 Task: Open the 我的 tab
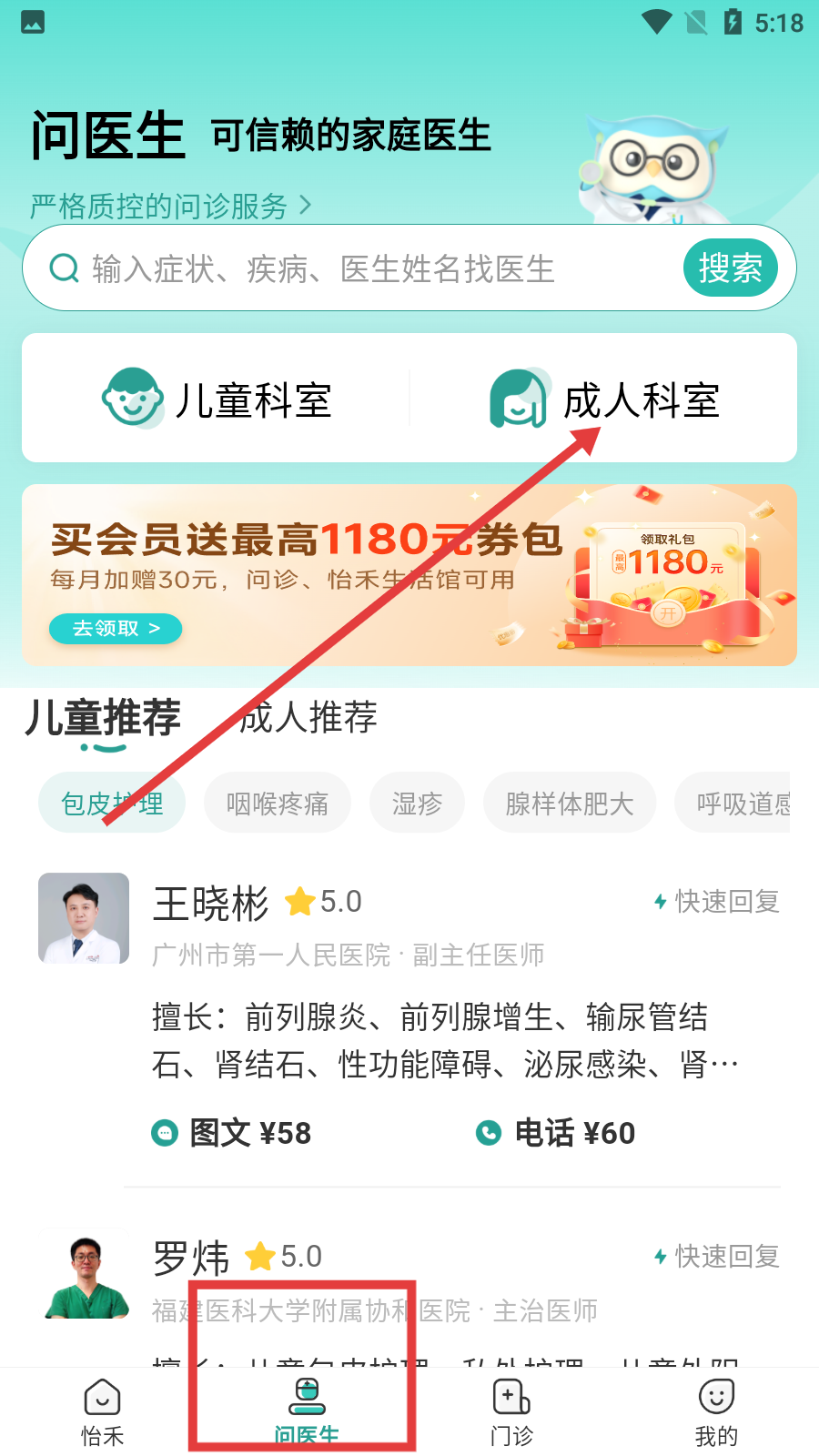click(x=716, y=1410)
